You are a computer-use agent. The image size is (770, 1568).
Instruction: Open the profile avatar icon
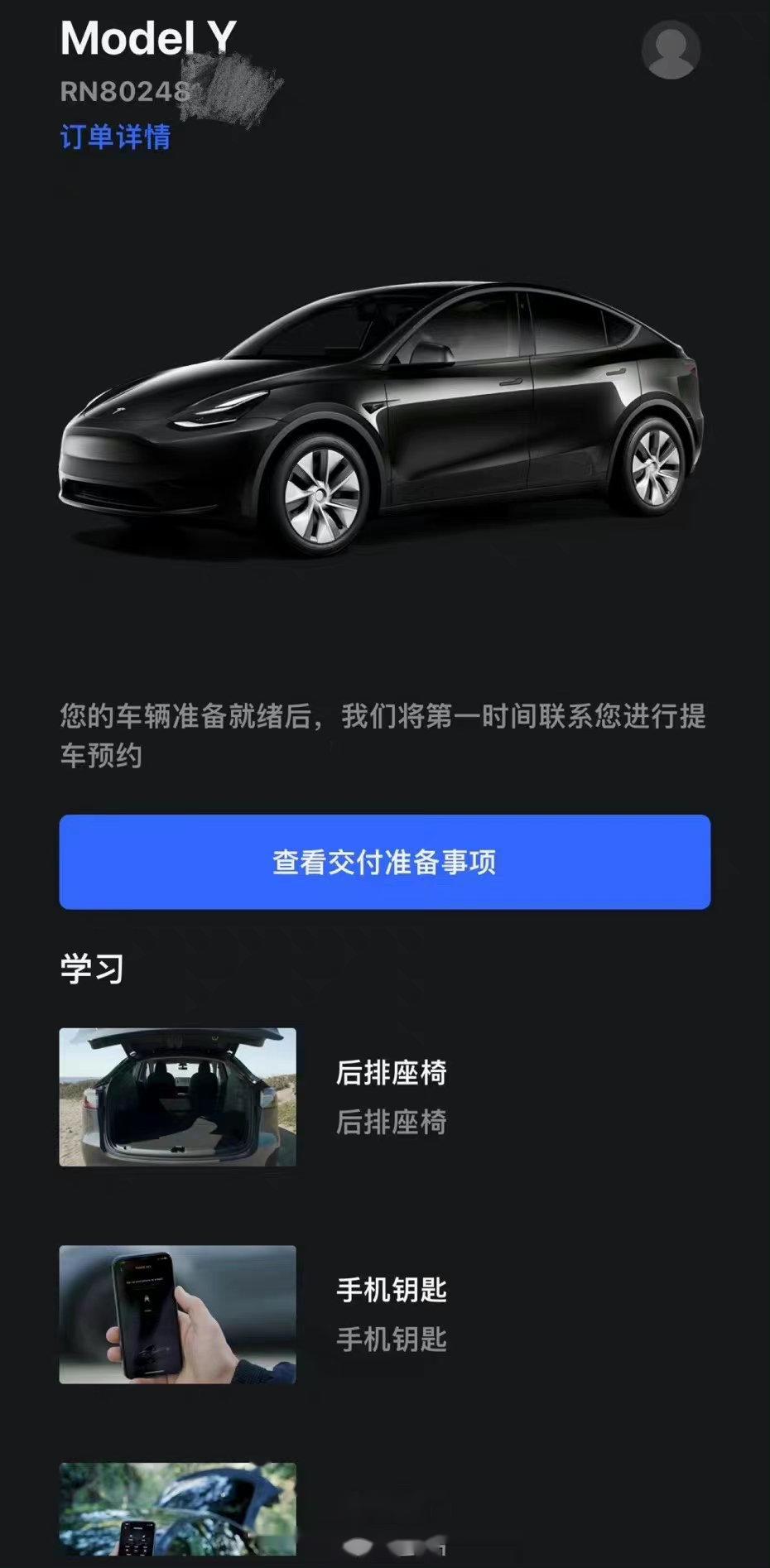click(x=671, y=51)
